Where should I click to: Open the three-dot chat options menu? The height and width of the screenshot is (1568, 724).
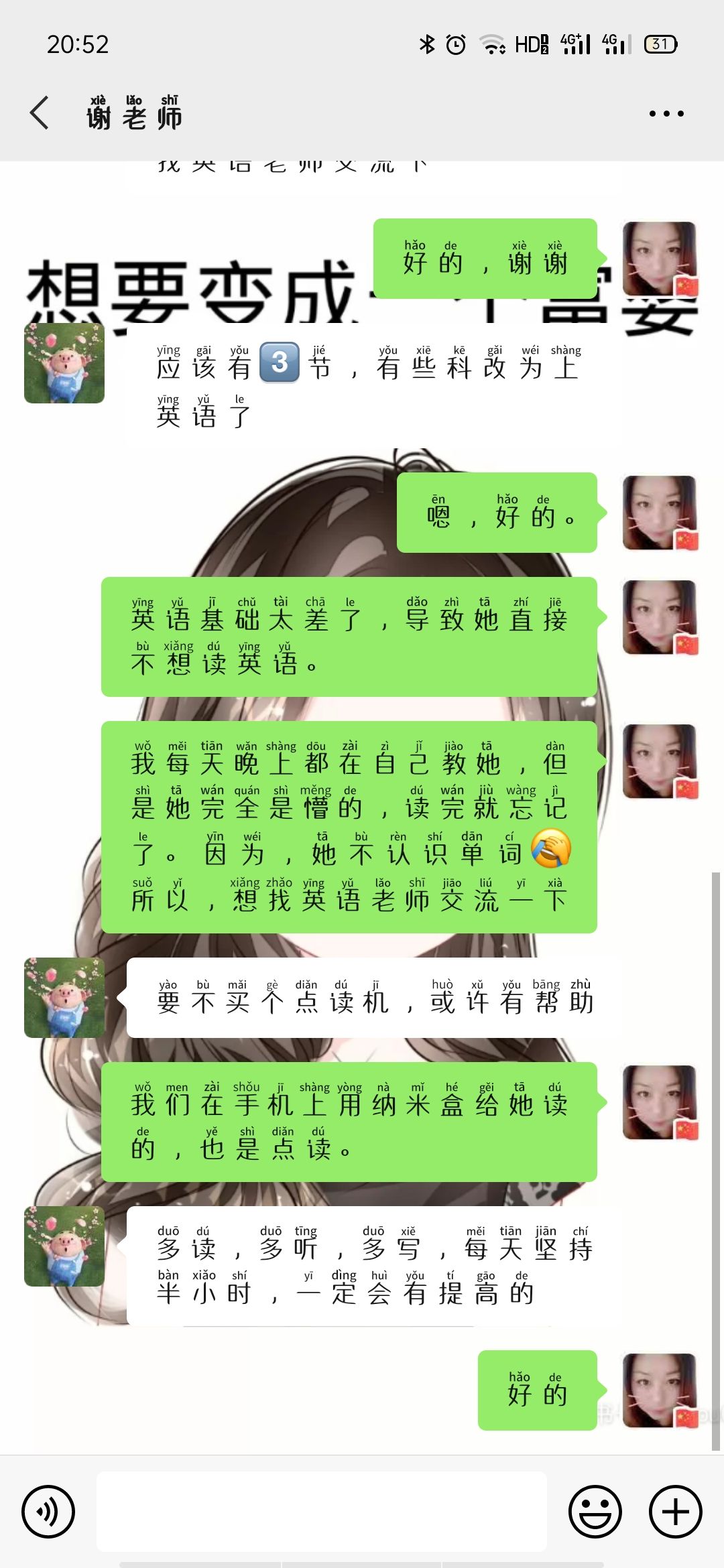point(666,114)
